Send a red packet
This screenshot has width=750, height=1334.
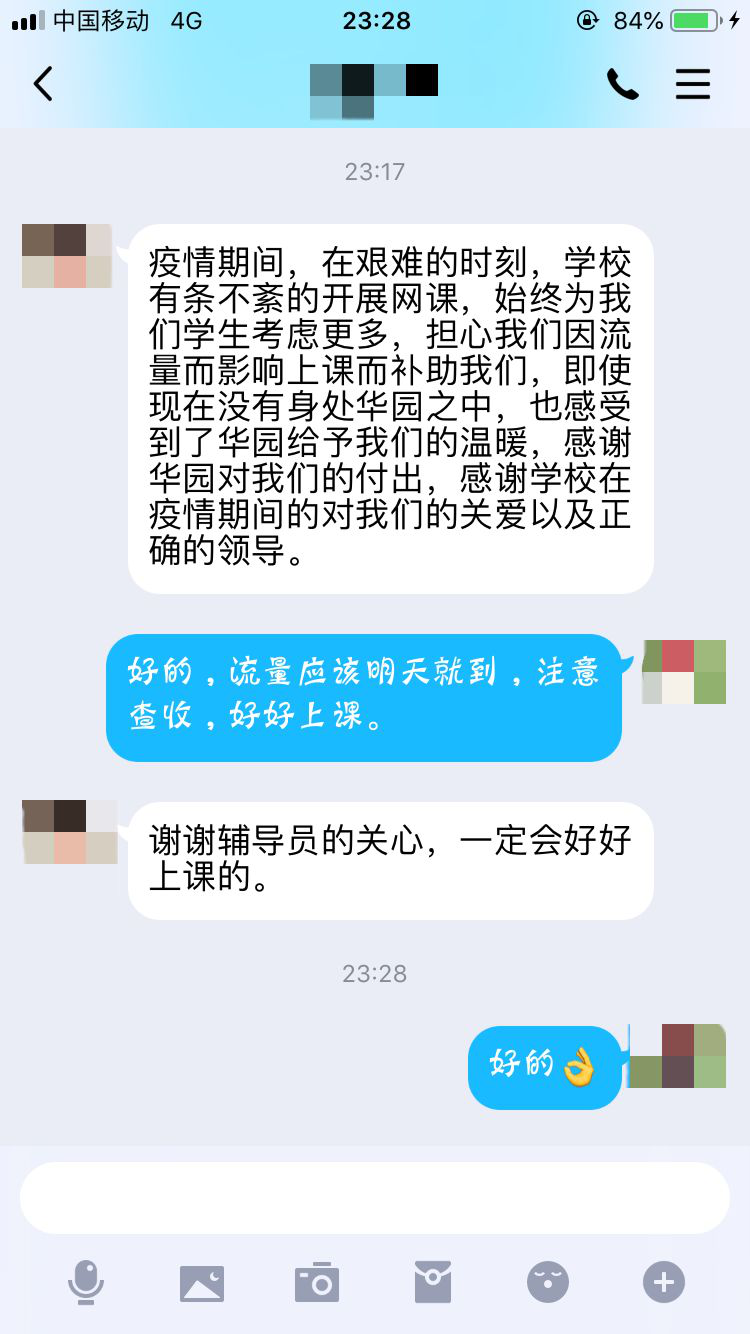pos(433,1282)
